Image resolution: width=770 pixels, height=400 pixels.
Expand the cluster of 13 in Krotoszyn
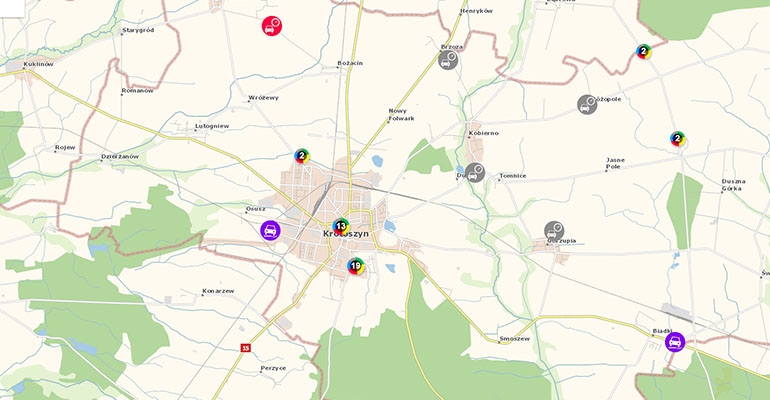pyautogui.click(x=340, y=227)
